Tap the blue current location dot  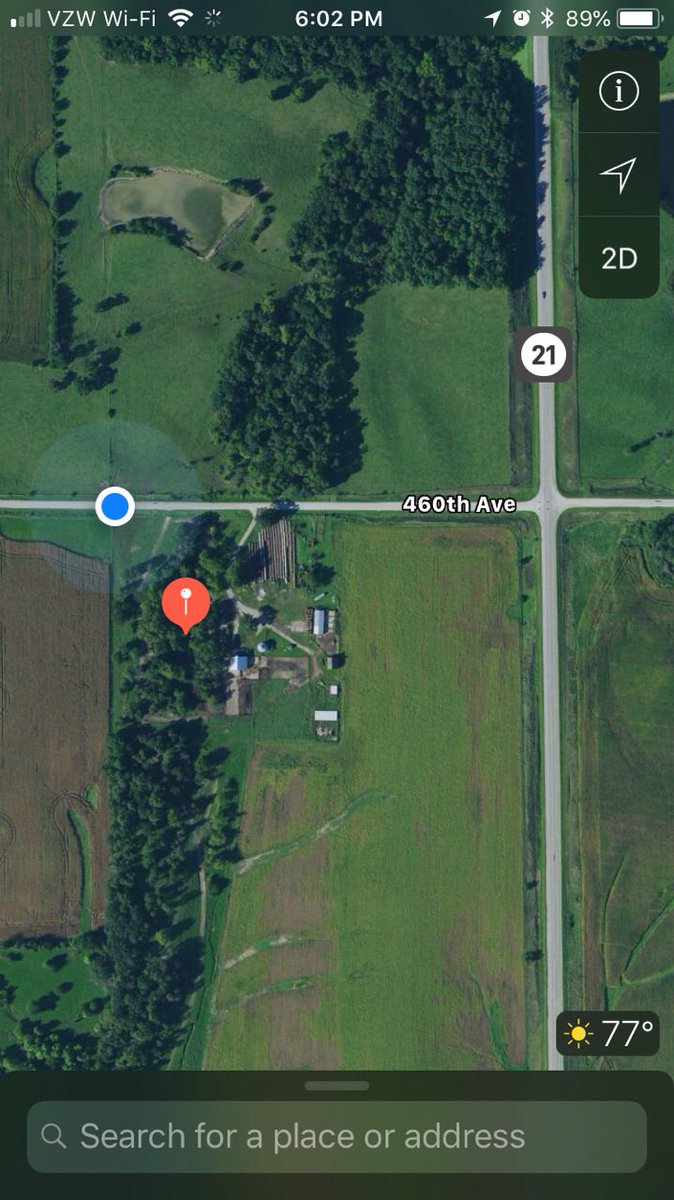point(115,506)
